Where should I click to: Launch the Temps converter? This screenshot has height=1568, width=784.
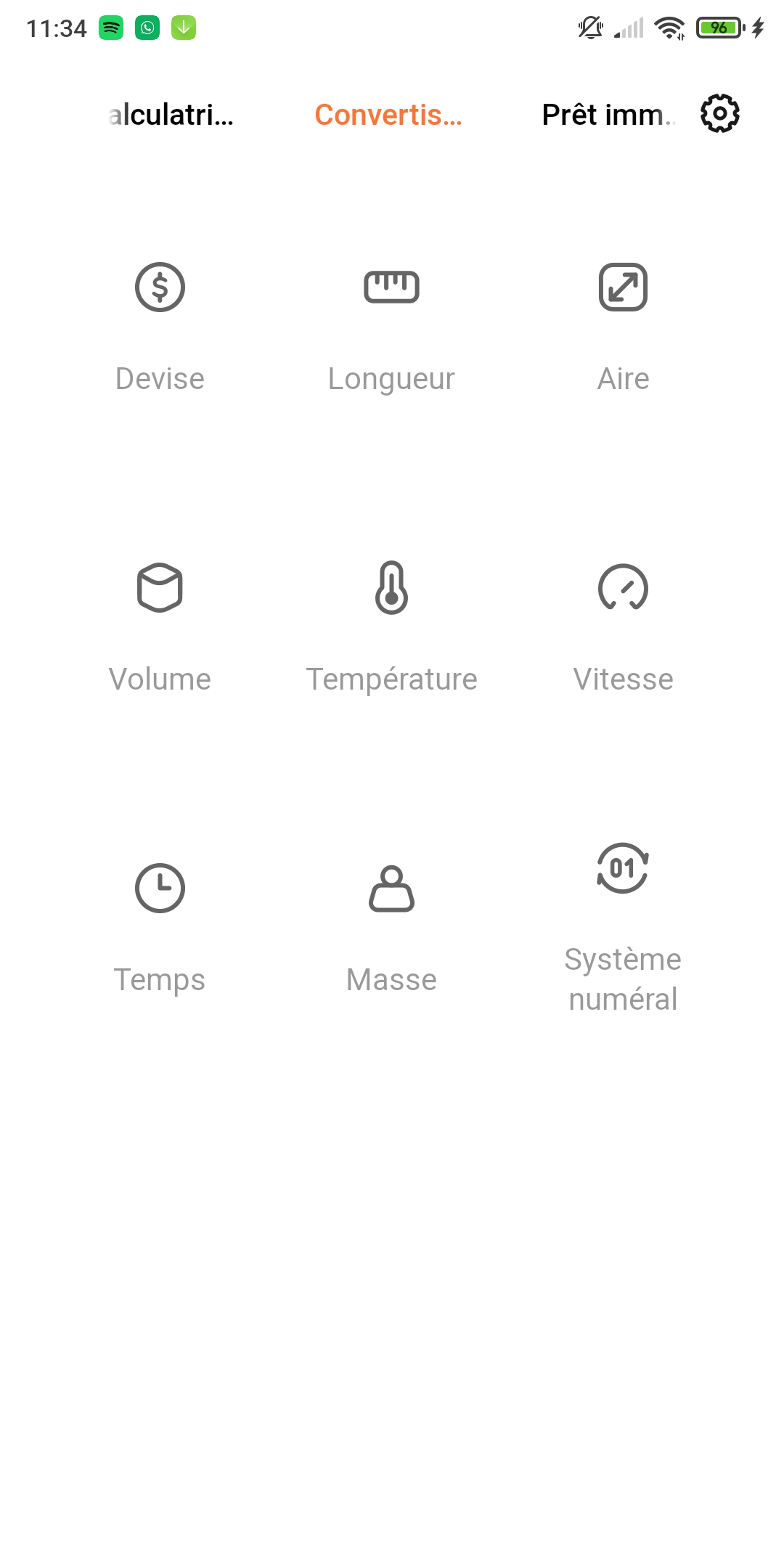tap(160, 928)
